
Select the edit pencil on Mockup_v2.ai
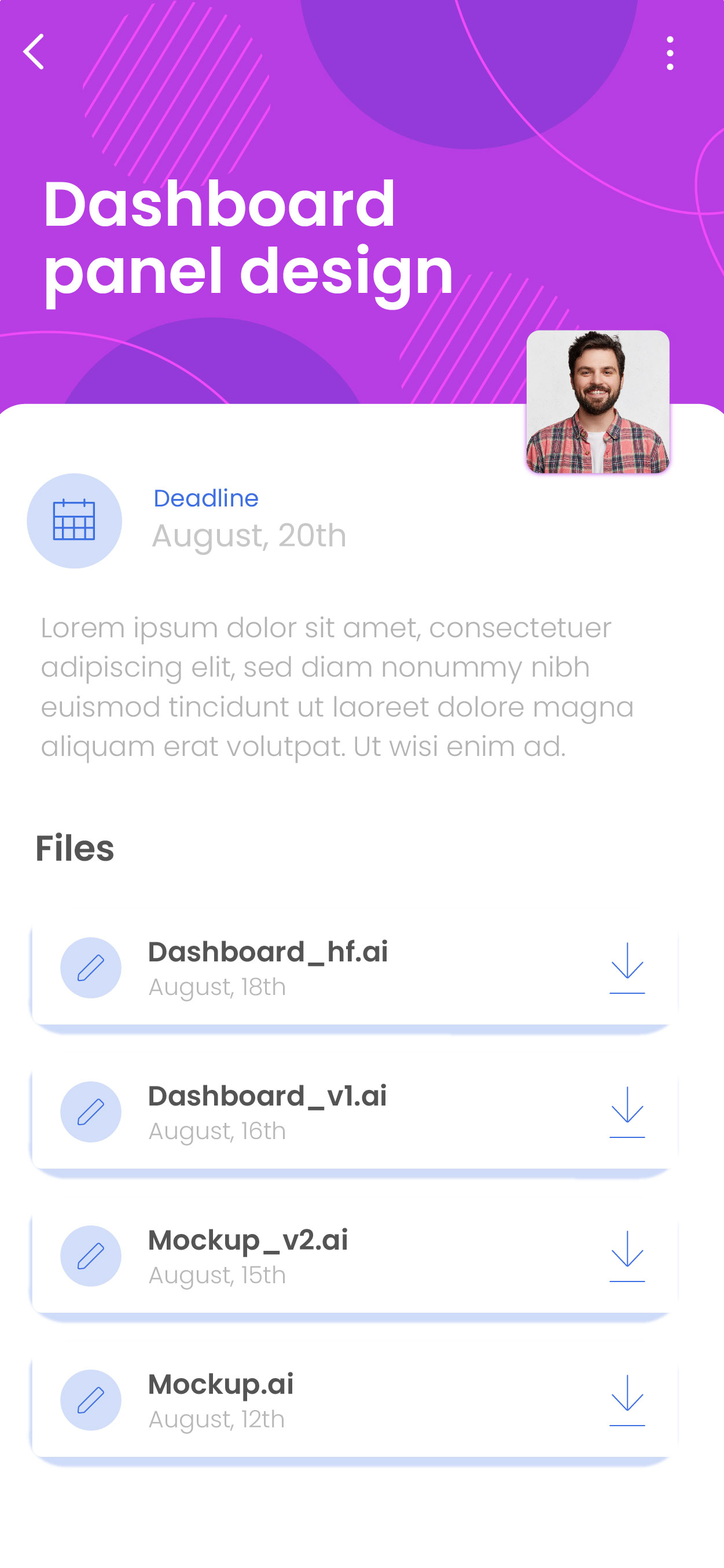coord(91,1257)
